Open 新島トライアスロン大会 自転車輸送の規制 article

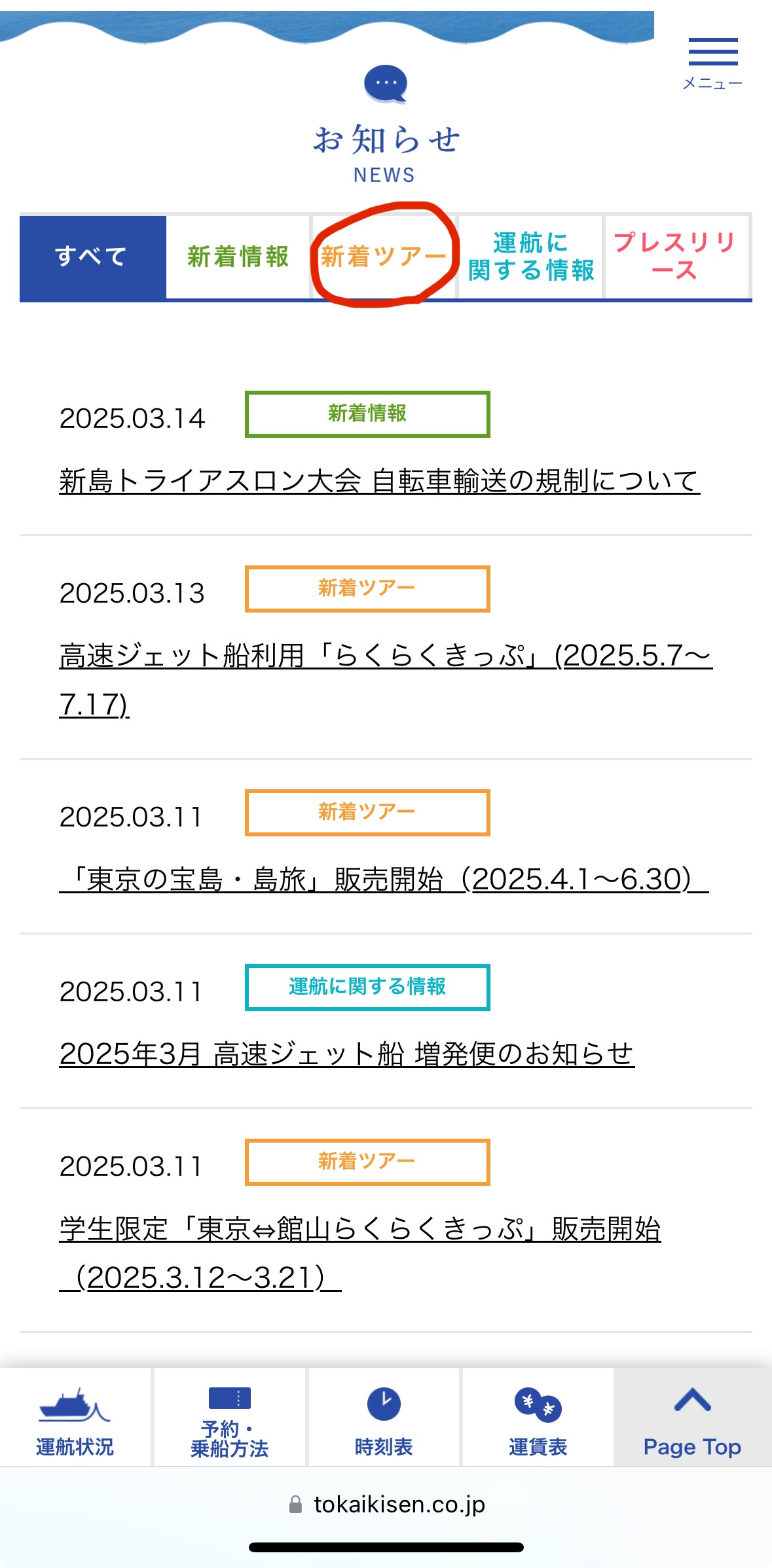[x=379, y=482]
